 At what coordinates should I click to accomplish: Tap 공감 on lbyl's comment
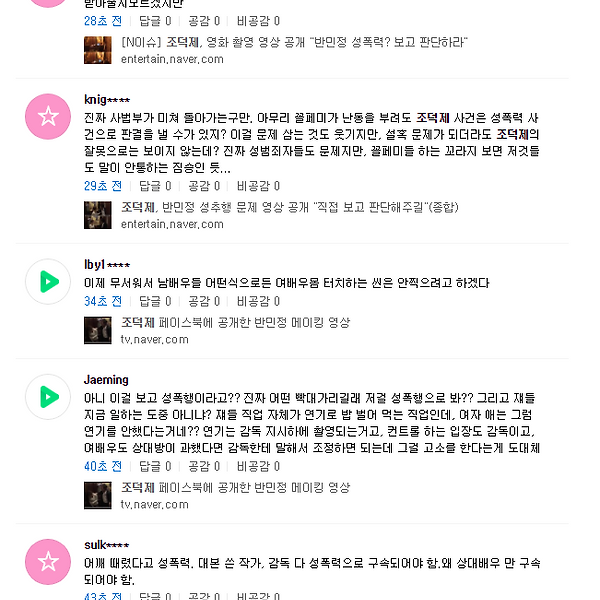click(x=204, y=301)
